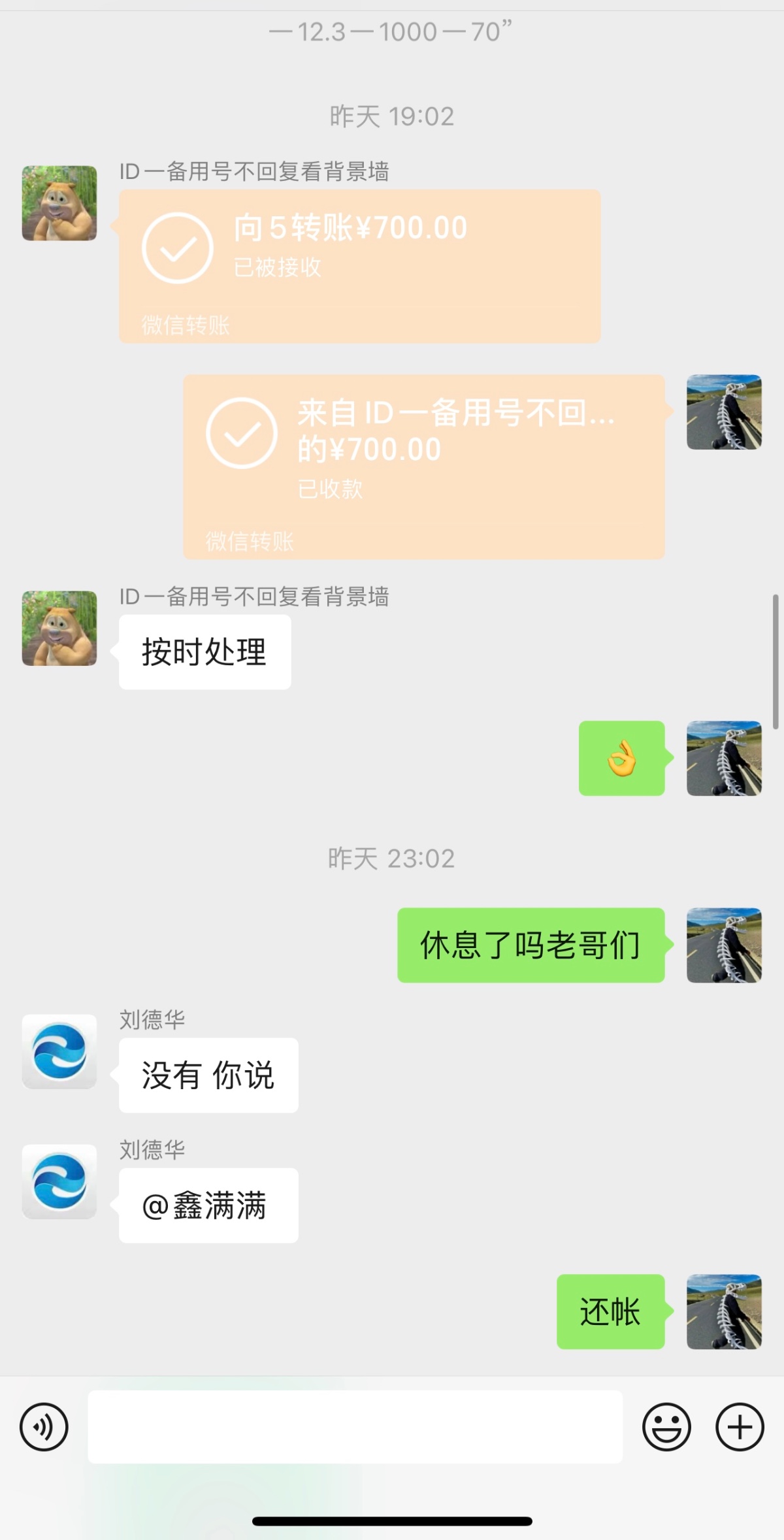Open your avatar beside 还帐 message
The height and width of the screenshot is (1540, 784).
[x=724, y=1311]
